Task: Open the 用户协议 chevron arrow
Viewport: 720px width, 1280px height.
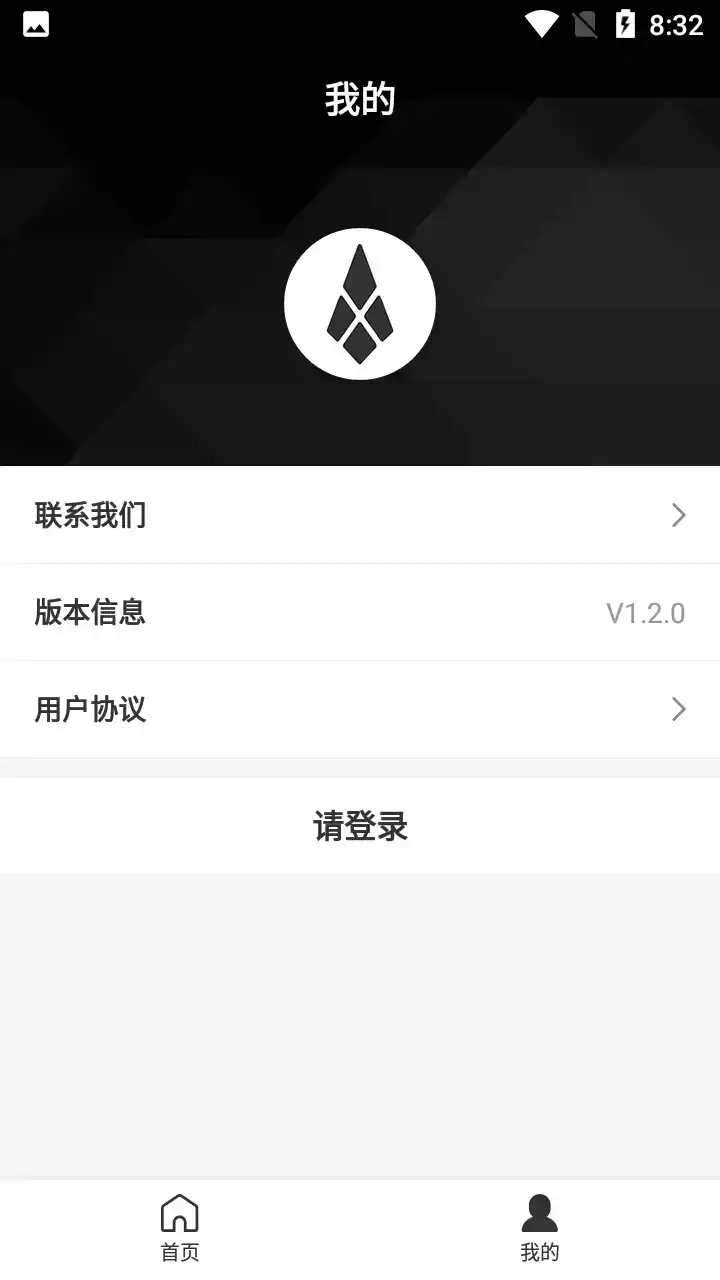Action: tap(678, 710)
